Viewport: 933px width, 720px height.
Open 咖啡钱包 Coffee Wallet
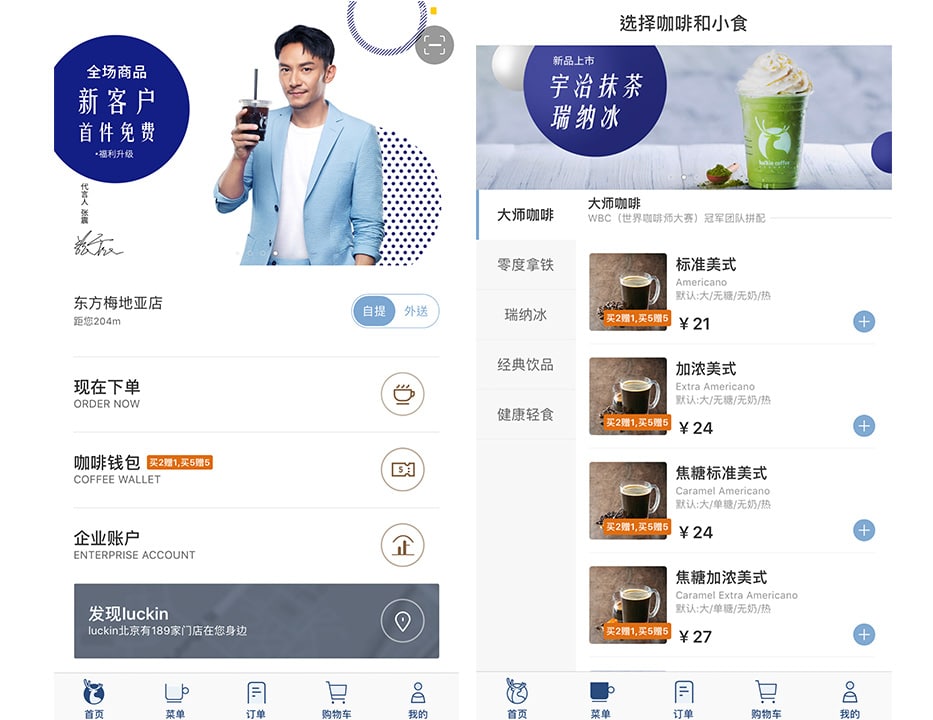click(256, 469)
